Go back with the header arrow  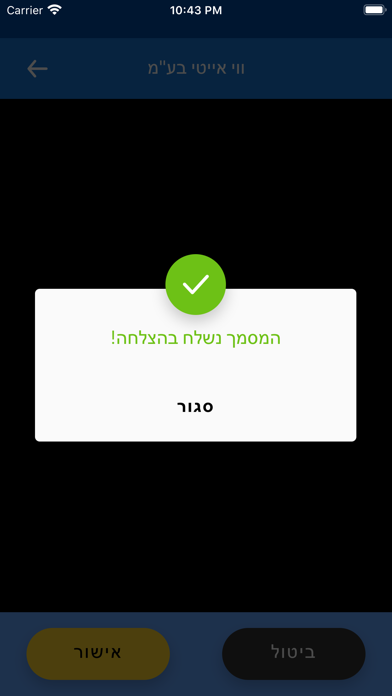pyautogui.click(x=37, y=68)
